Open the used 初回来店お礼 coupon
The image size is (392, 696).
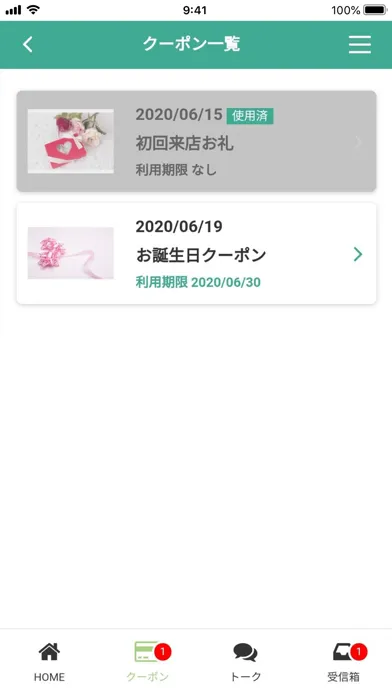196,141
